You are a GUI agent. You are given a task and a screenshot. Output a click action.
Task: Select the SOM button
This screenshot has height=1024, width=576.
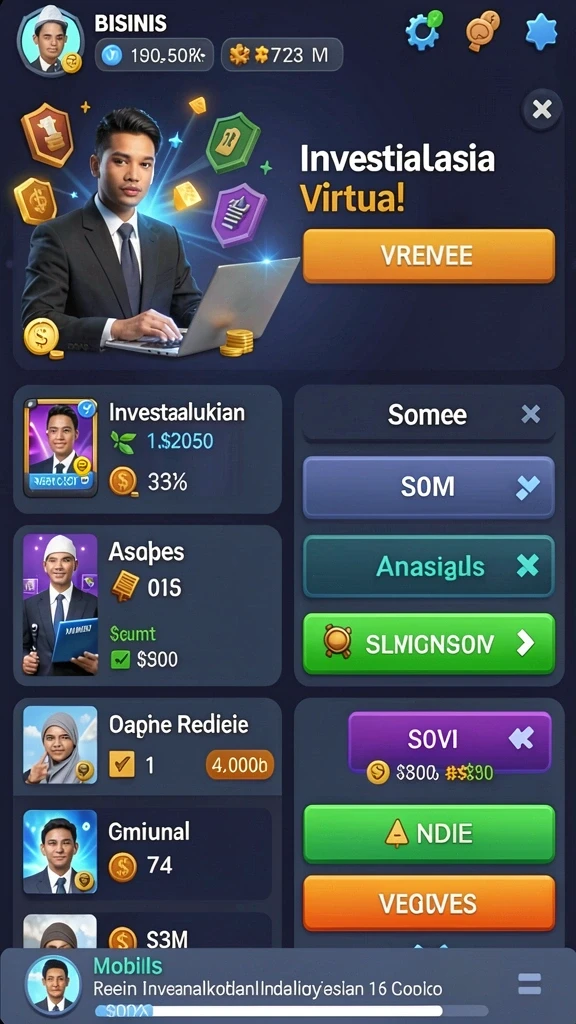tap(428, 487)
